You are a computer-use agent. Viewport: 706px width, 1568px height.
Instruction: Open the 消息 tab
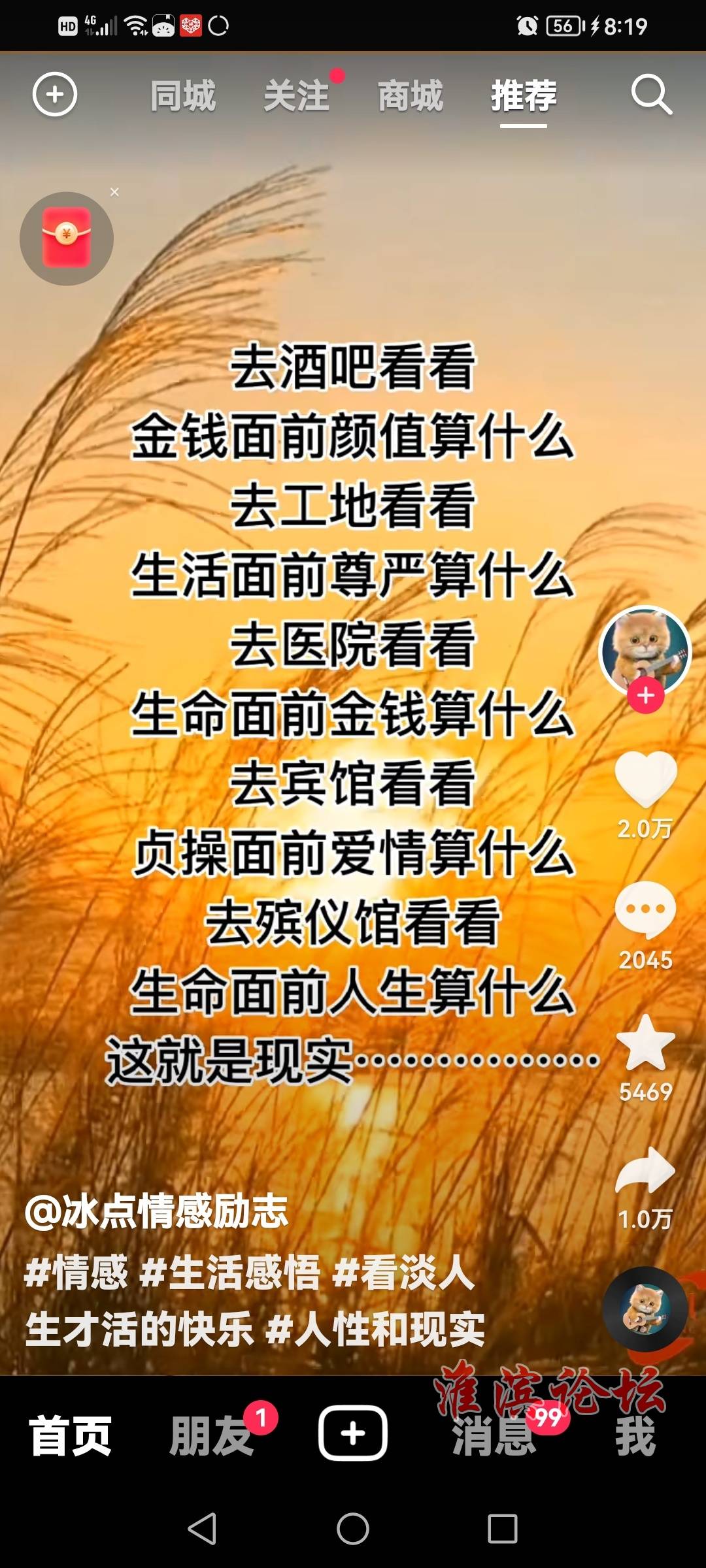(x=494, y=1436)
